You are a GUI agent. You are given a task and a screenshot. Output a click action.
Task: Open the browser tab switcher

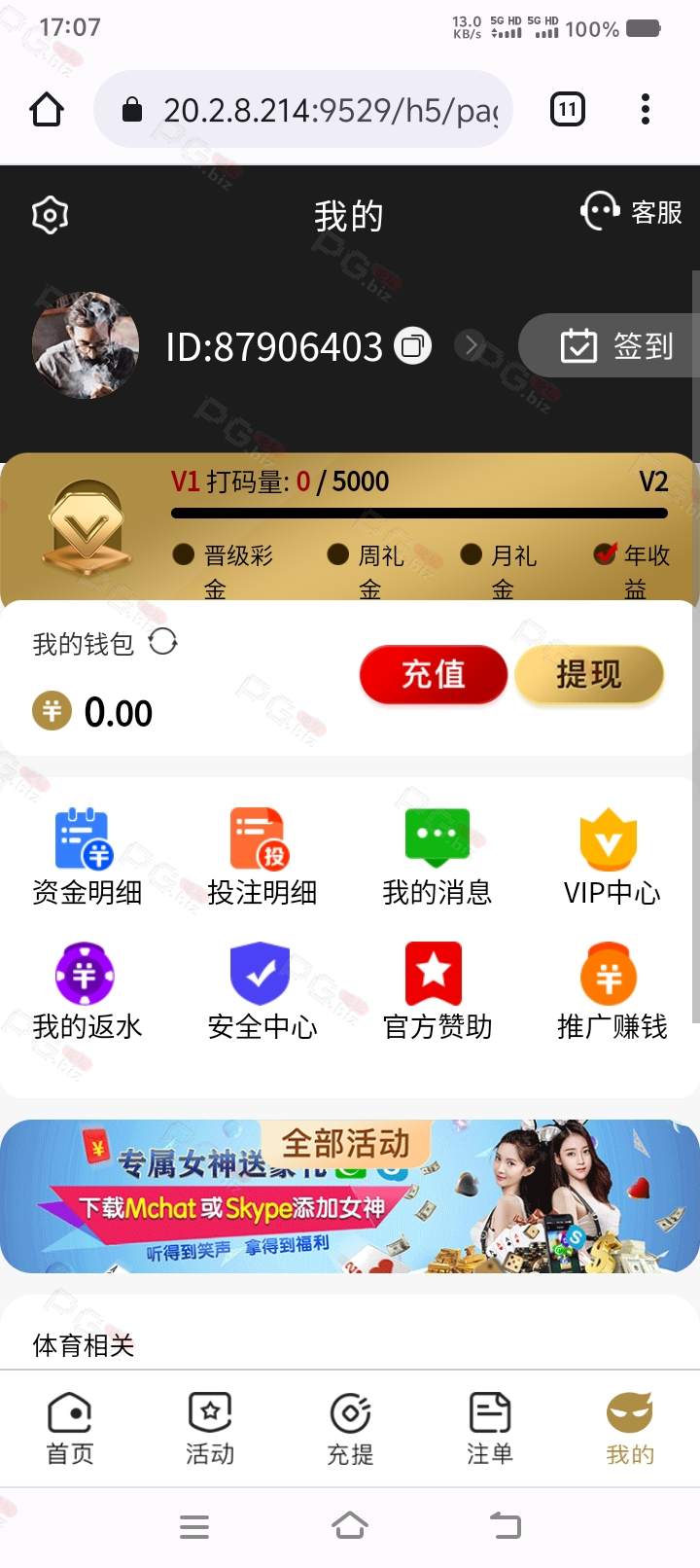(568, 109)
